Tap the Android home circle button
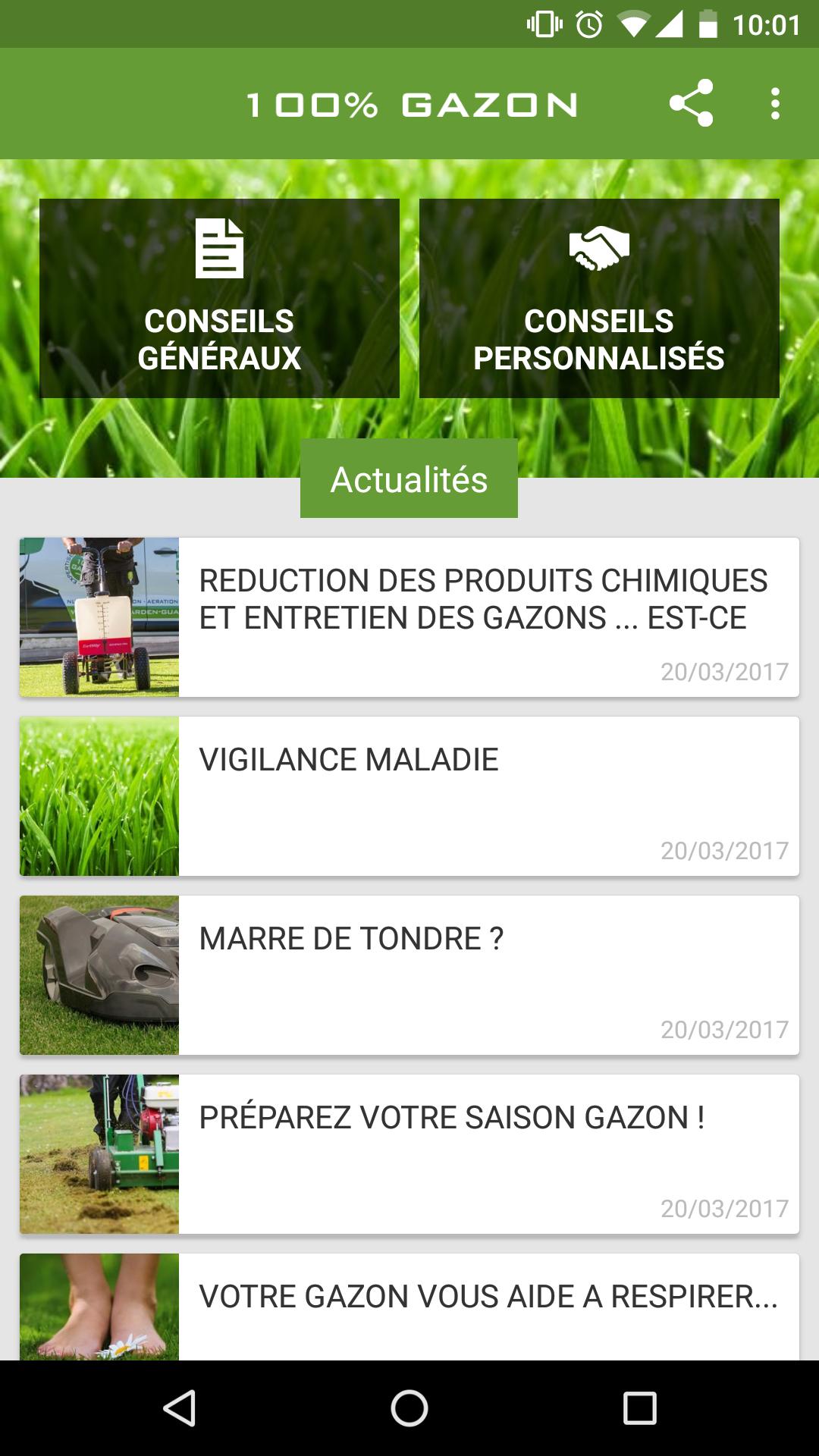The image size is (819, 1456). point(409,1407)
